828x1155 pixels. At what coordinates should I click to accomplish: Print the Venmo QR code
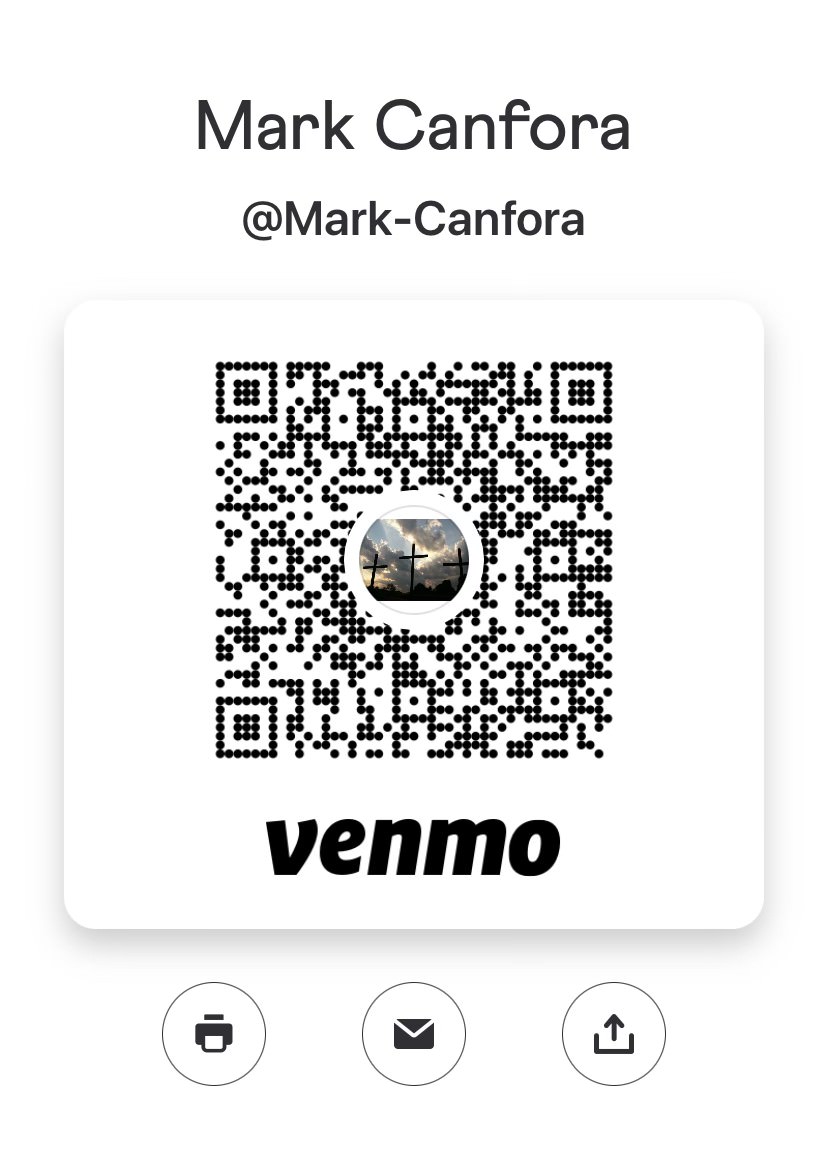pyautogui.click(x=214, y=1033)
